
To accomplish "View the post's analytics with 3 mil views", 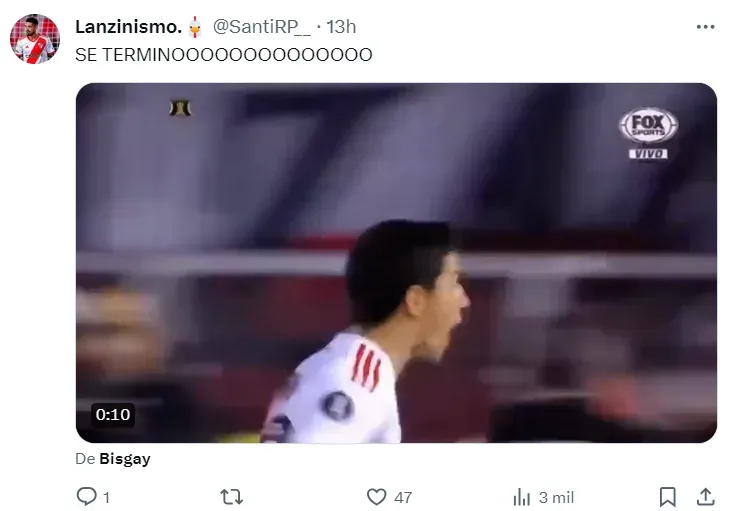I will [522, 497].
